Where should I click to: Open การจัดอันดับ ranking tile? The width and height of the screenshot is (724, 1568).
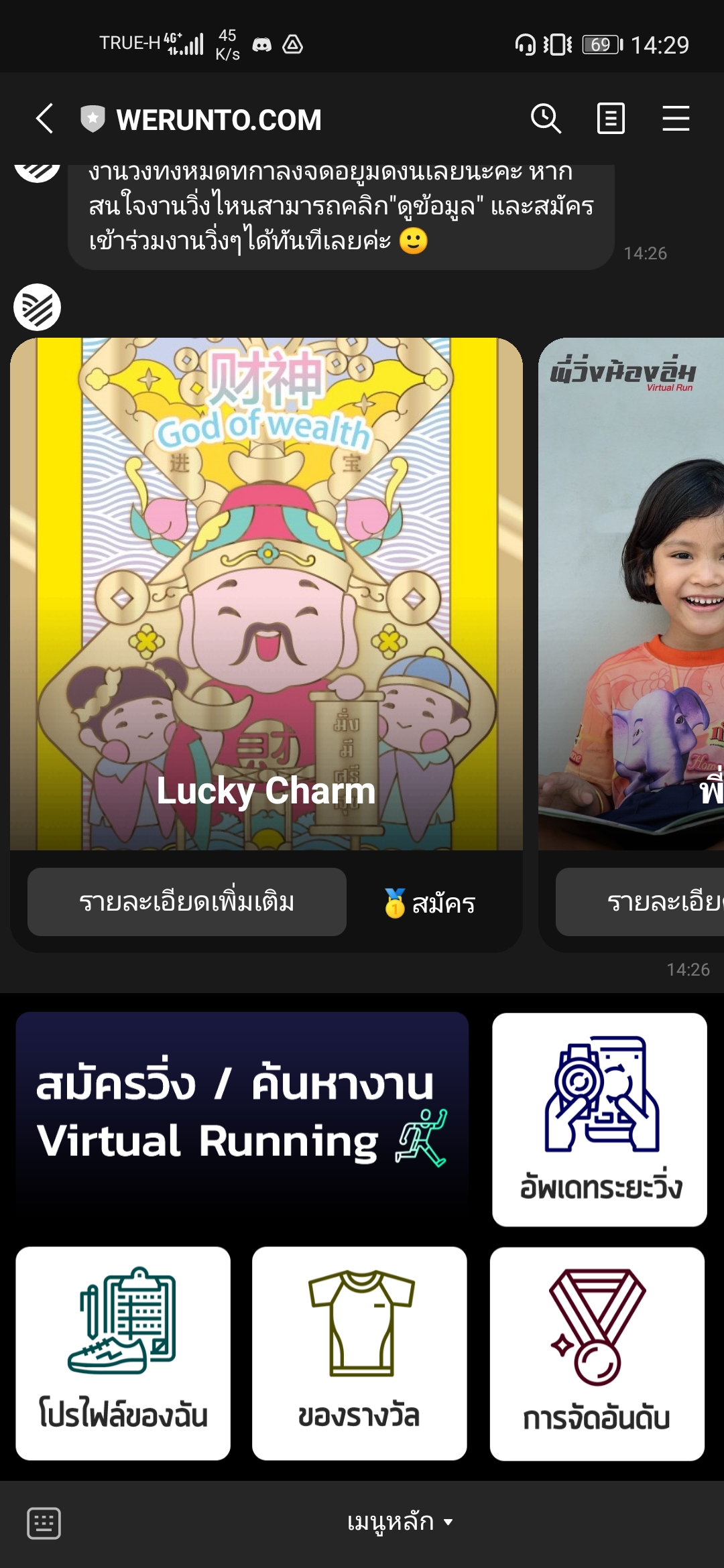point(597,1354)
